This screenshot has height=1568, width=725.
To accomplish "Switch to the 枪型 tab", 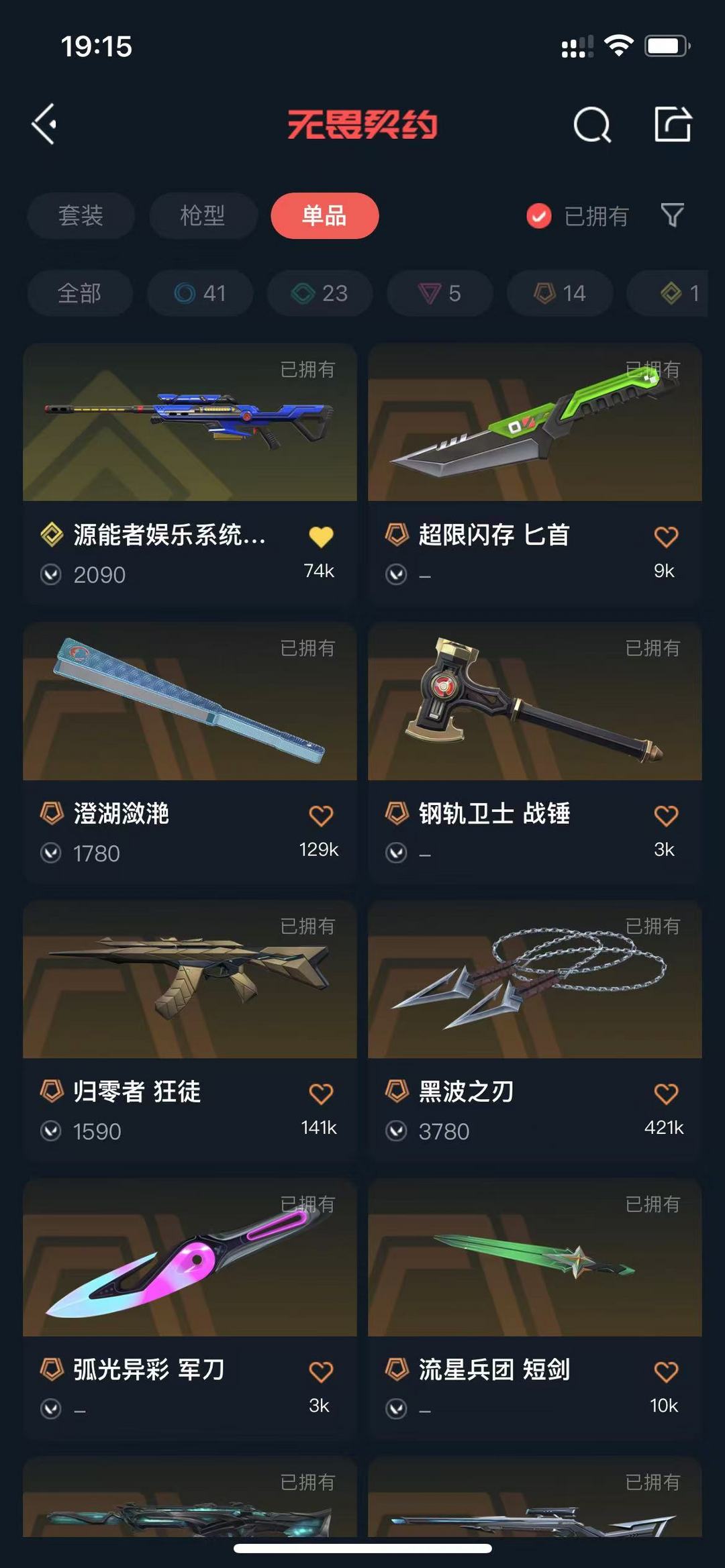I will (x=203, y=216).
